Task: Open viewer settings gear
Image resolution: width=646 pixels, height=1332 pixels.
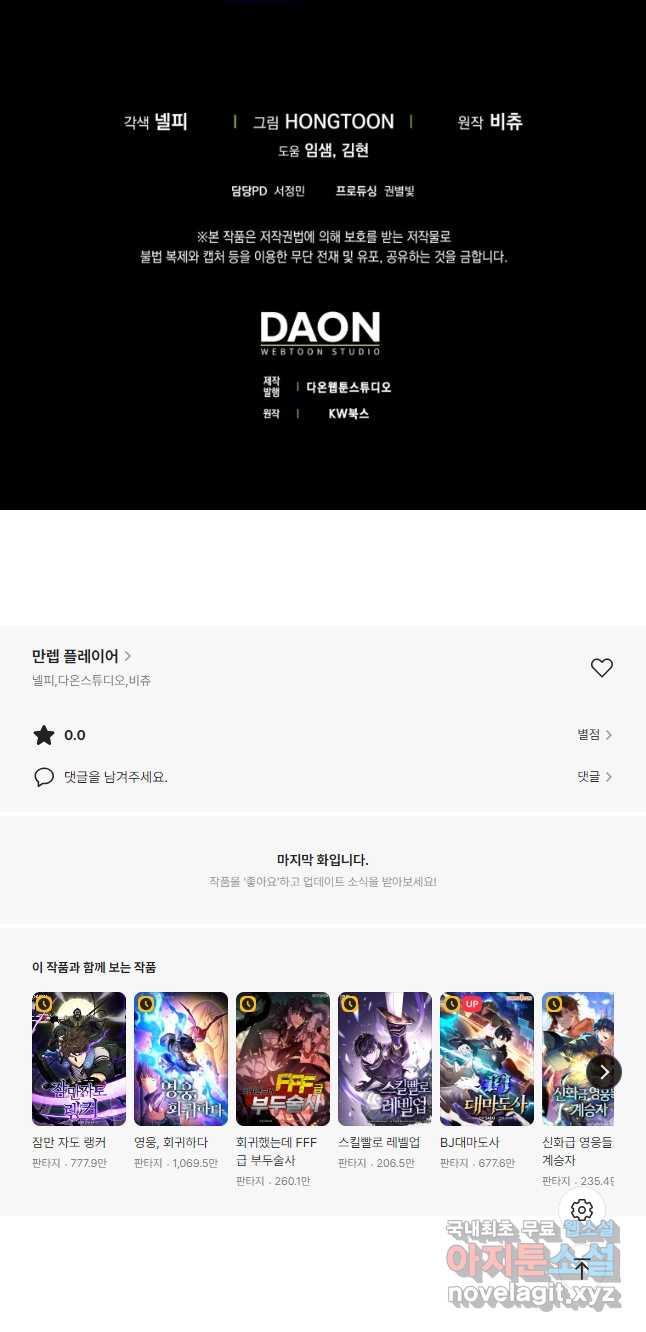Action: pyautogui.click(x=582, y=1211)
